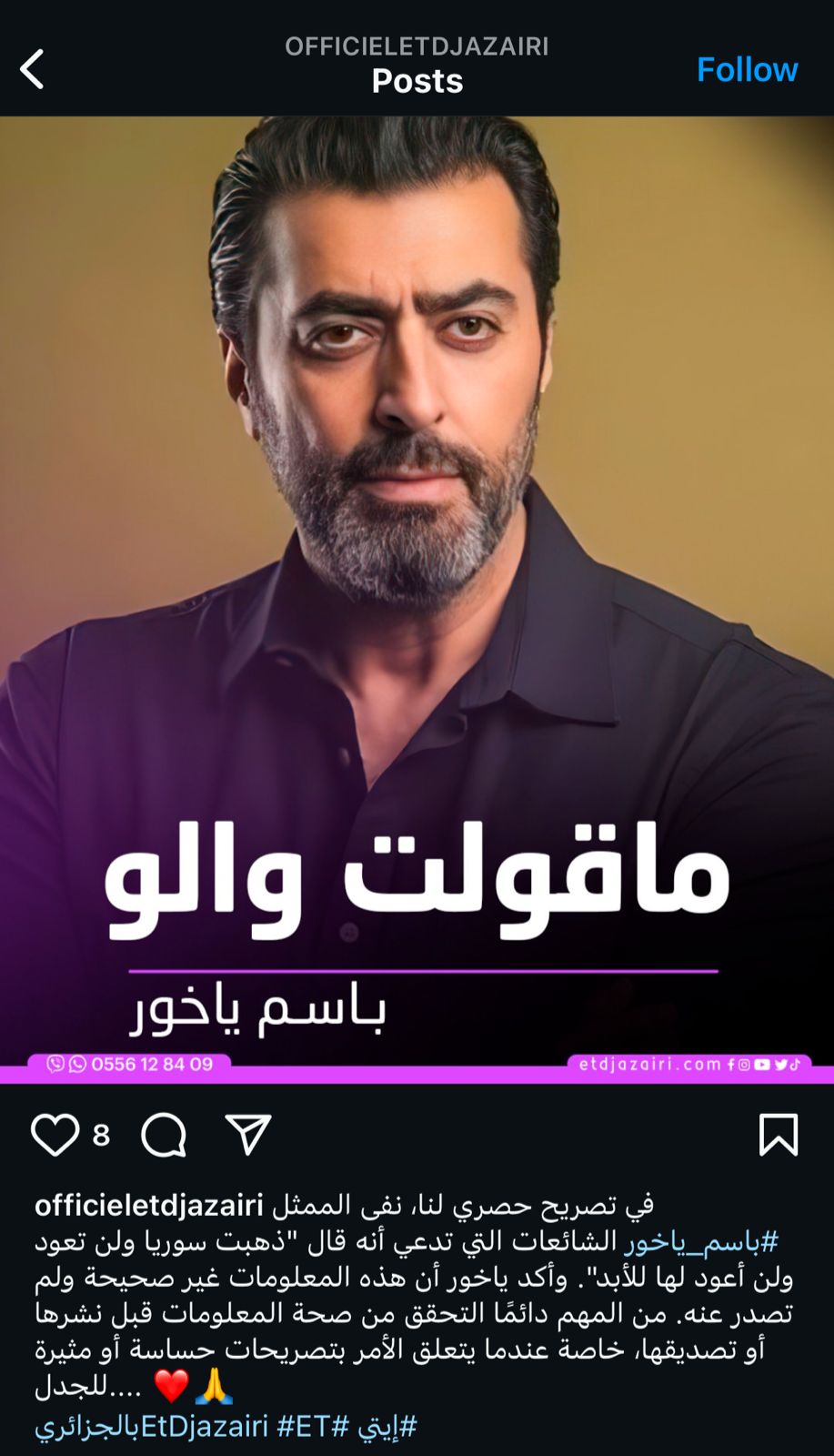Follow the officieletdjazairi account
The image size is (834, 1456).
pyautogui.click(x=747, y=69)
